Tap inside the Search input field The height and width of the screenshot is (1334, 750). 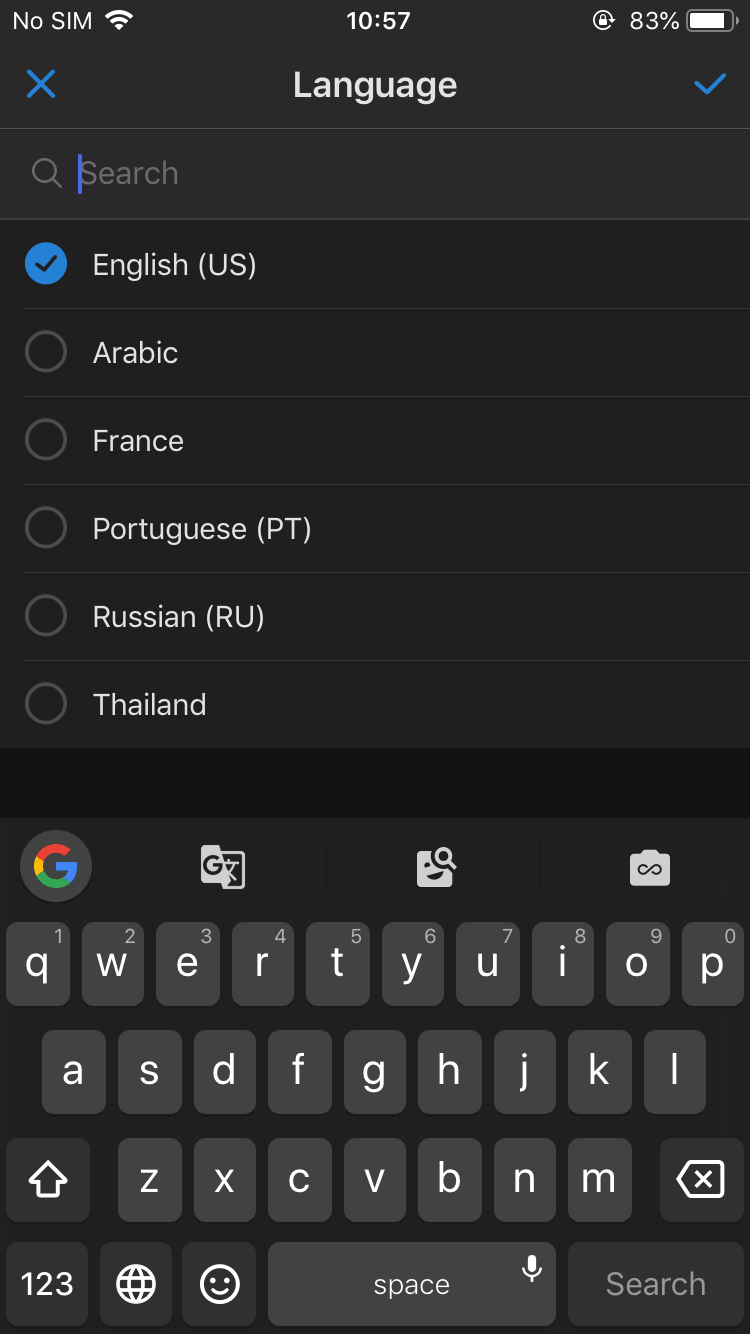[x=300, y=173]
